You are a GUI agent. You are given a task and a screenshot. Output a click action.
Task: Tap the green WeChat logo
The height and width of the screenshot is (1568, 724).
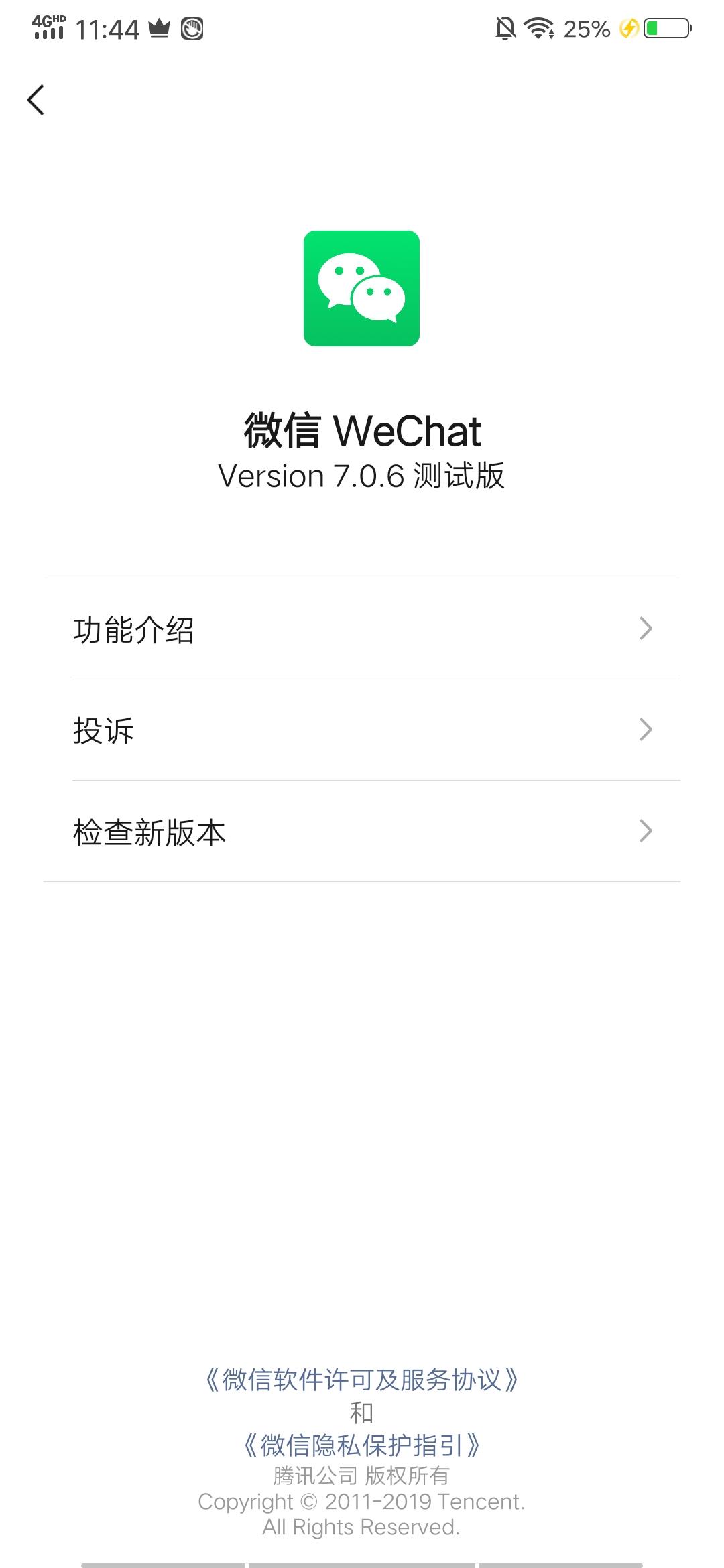[x=362, y=289]
